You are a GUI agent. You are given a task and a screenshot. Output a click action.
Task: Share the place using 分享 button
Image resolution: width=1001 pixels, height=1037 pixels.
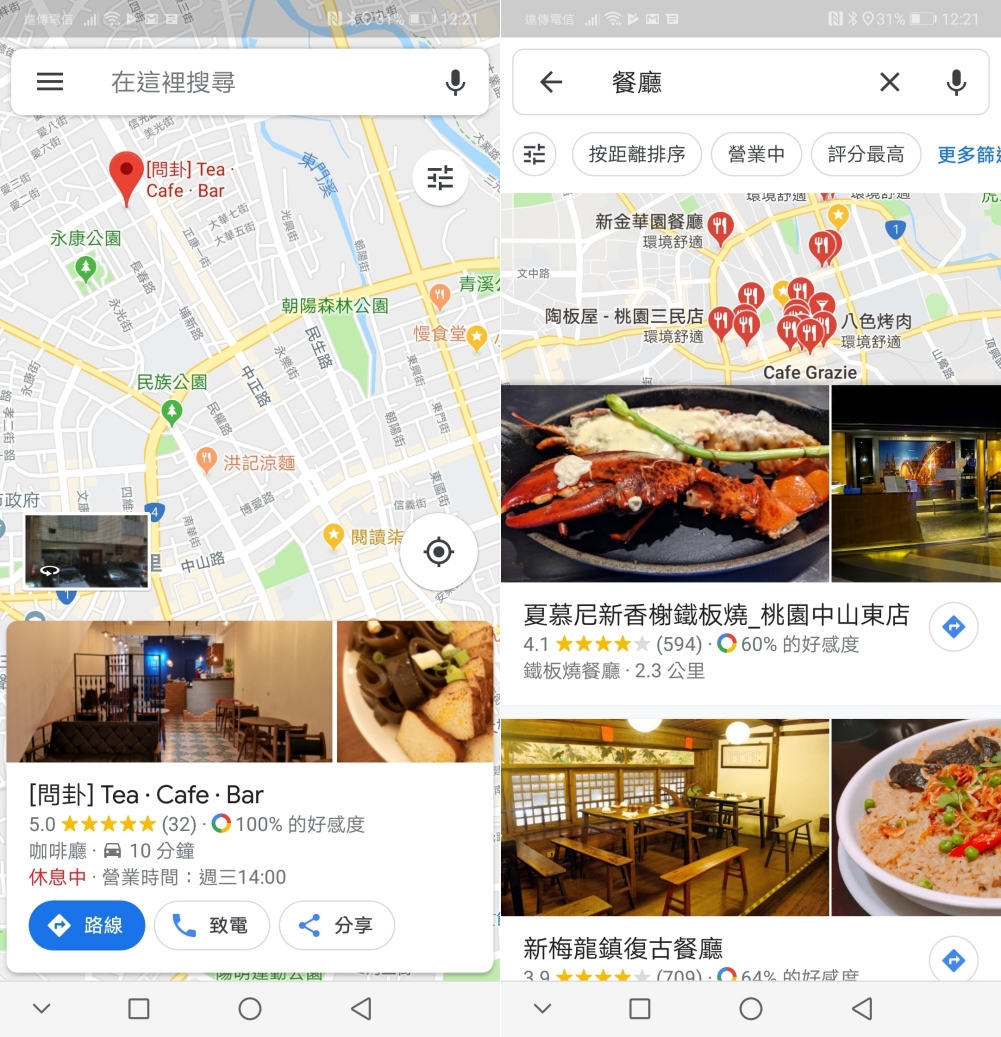point(336,926)
